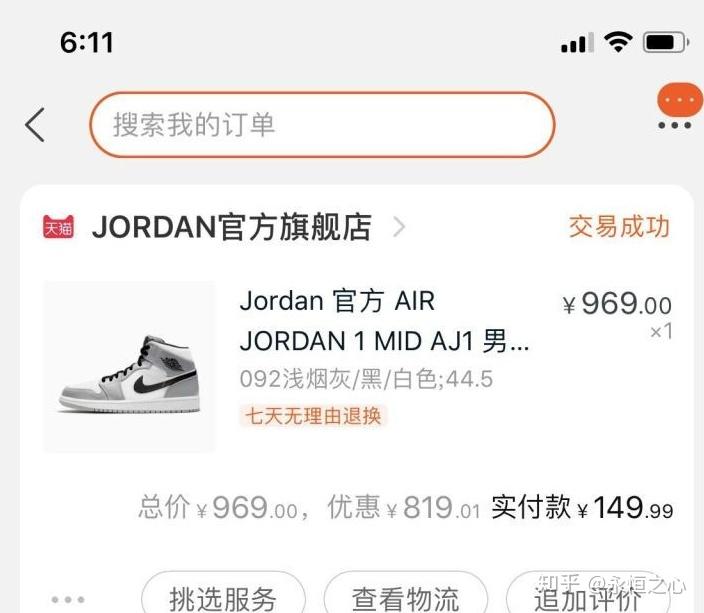Open the more options menu with message badge
The width and height of the screenshot is (704, 613).
coord(675,110)
